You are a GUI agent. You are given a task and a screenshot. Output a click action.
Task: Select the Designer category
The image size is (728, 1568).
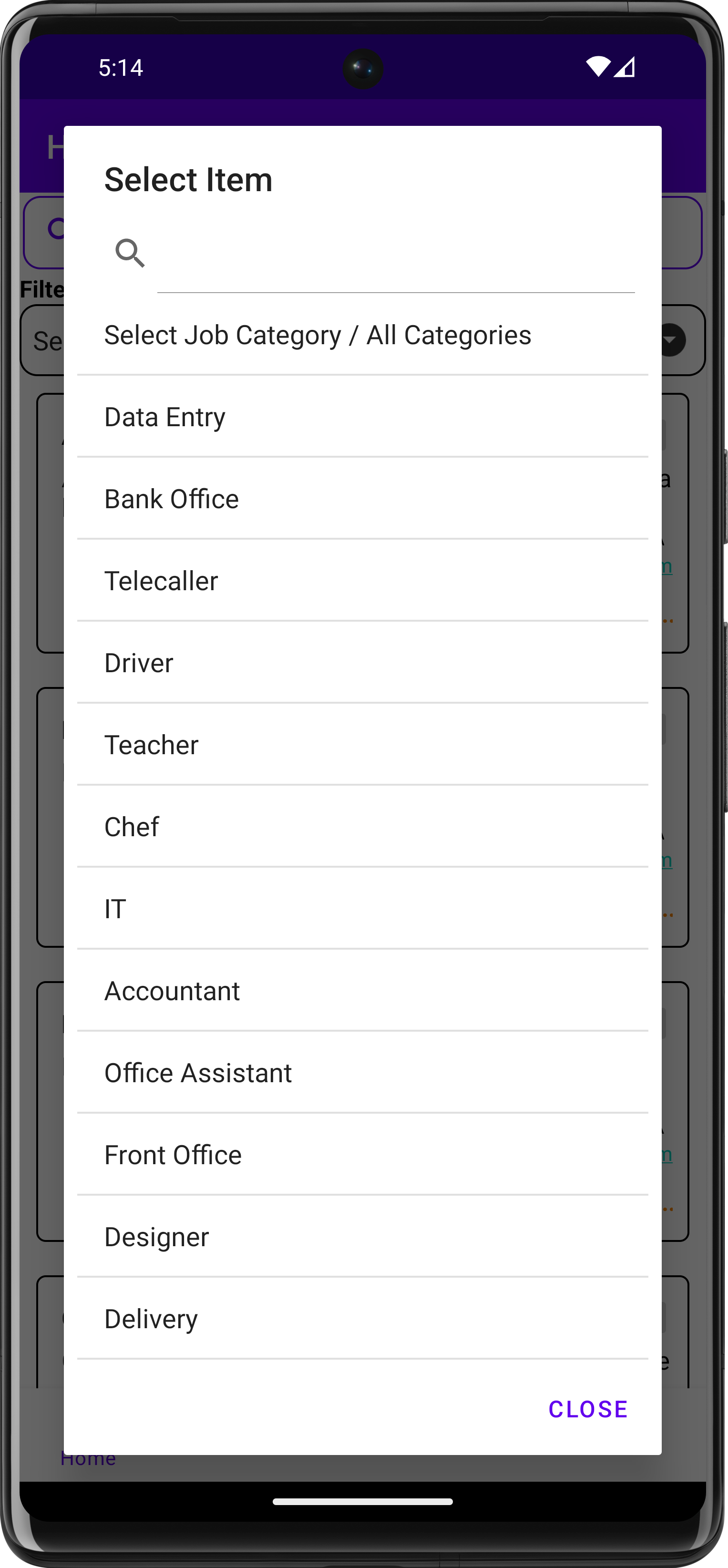[x=156, y=1236]
